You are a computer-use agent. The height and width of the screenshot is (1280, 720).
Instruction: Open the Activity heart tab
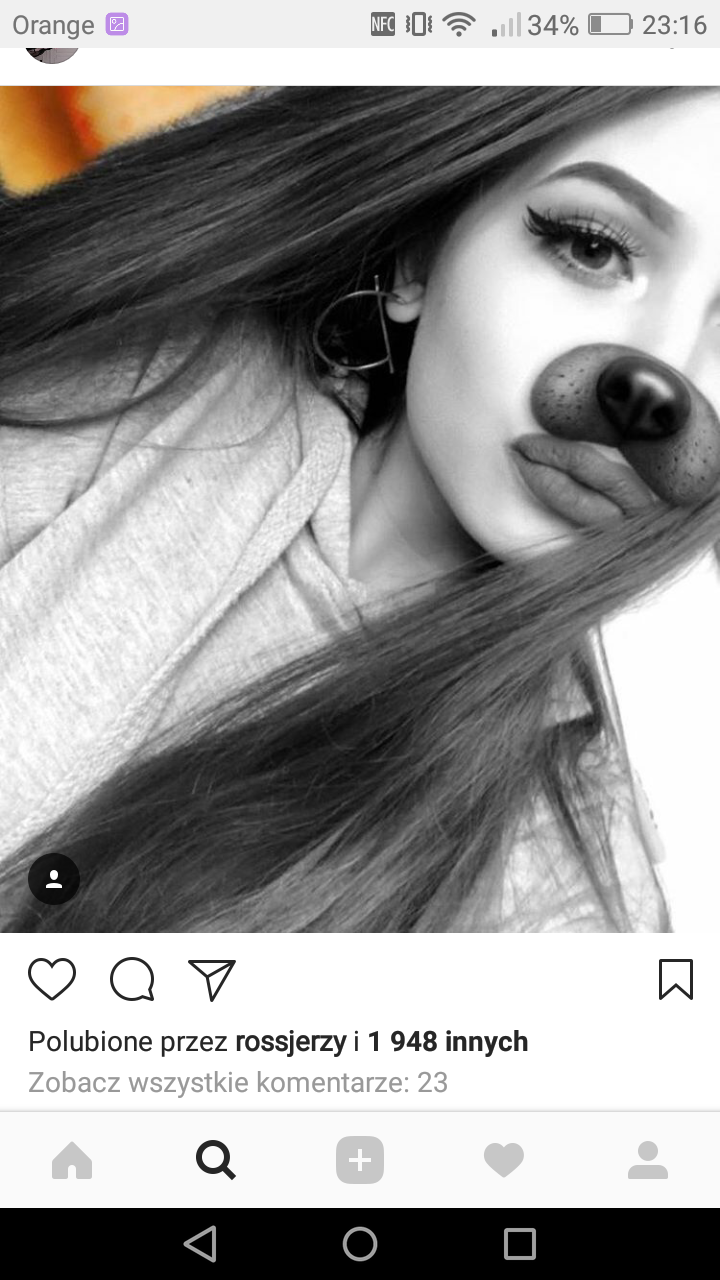point(504,1160)
